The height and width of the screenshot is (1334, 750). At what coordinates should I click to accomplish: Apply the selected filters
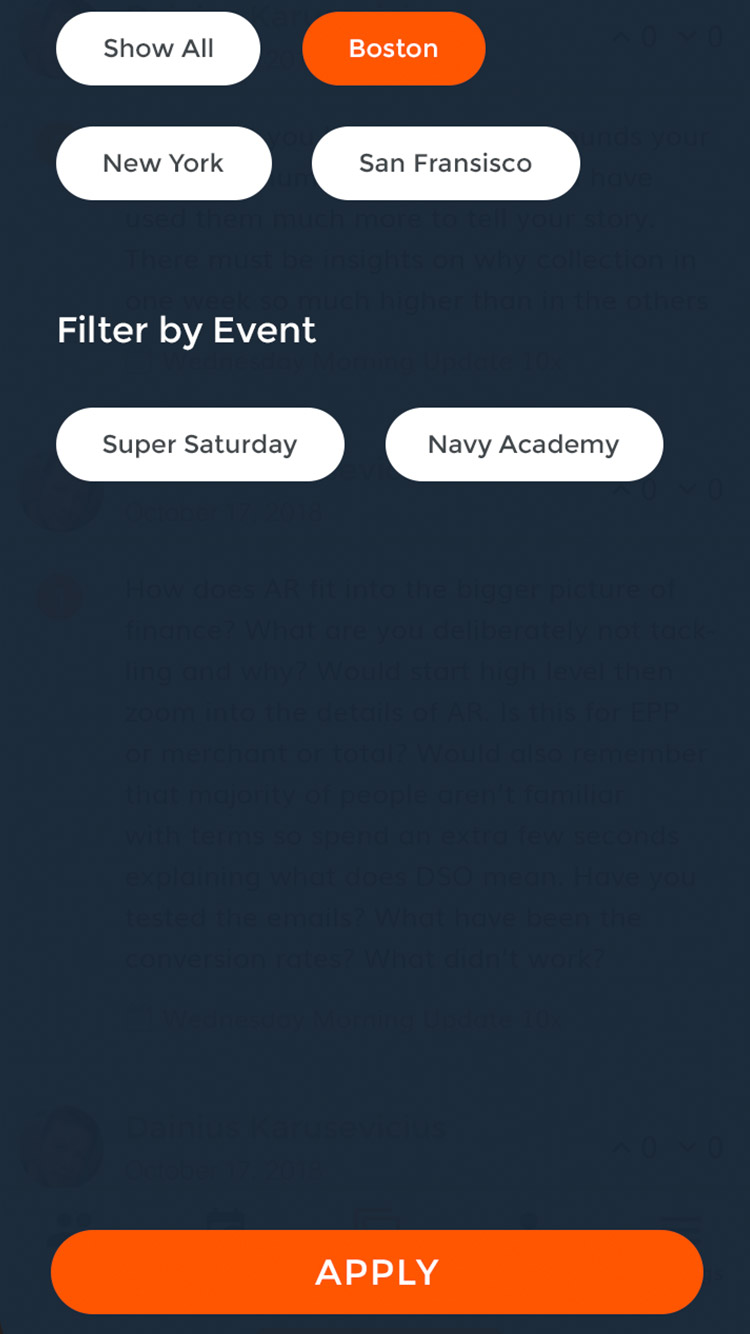[x=377, y=1272]
